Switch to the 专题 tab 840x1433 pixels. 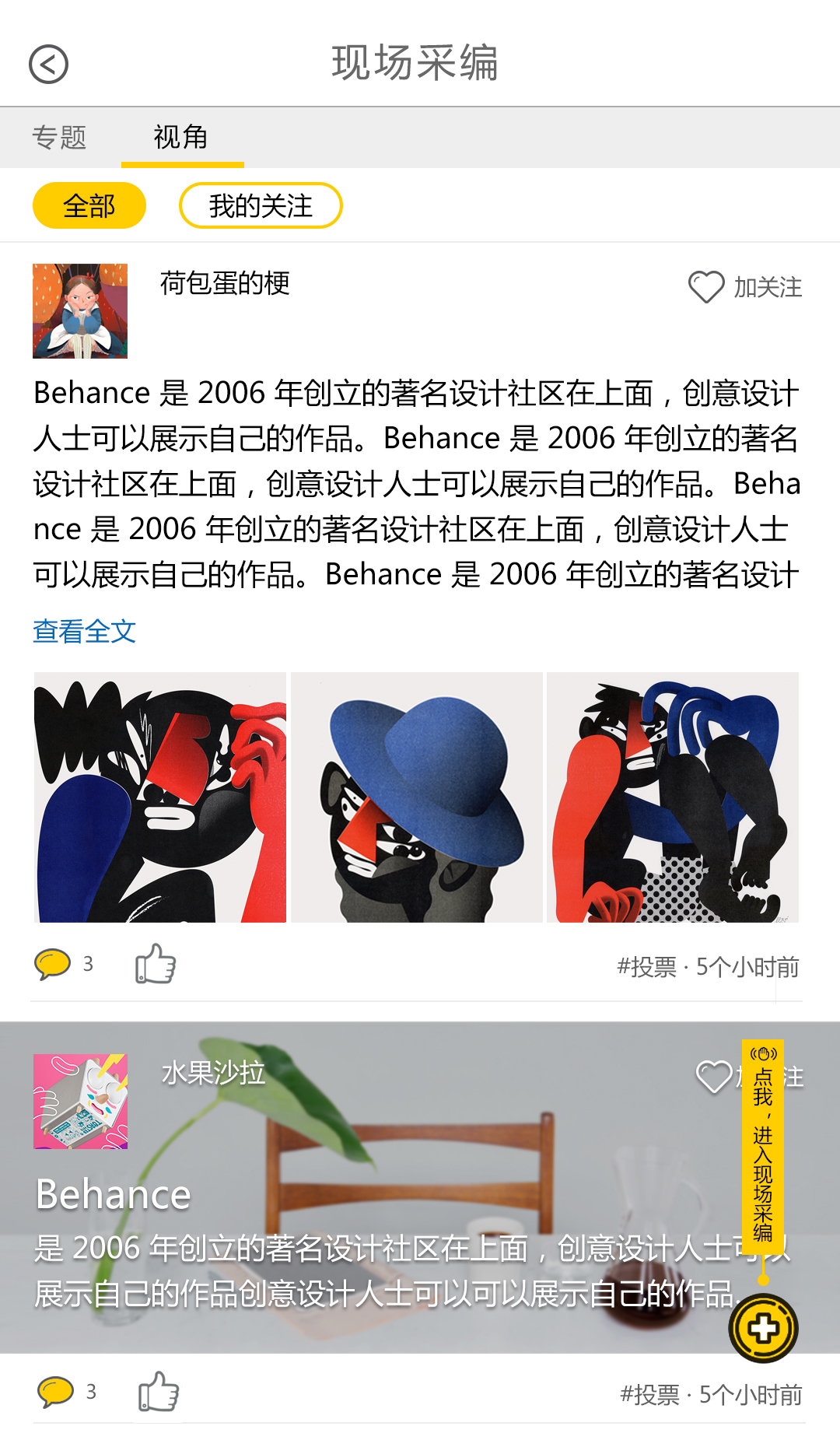pos(59,137)
